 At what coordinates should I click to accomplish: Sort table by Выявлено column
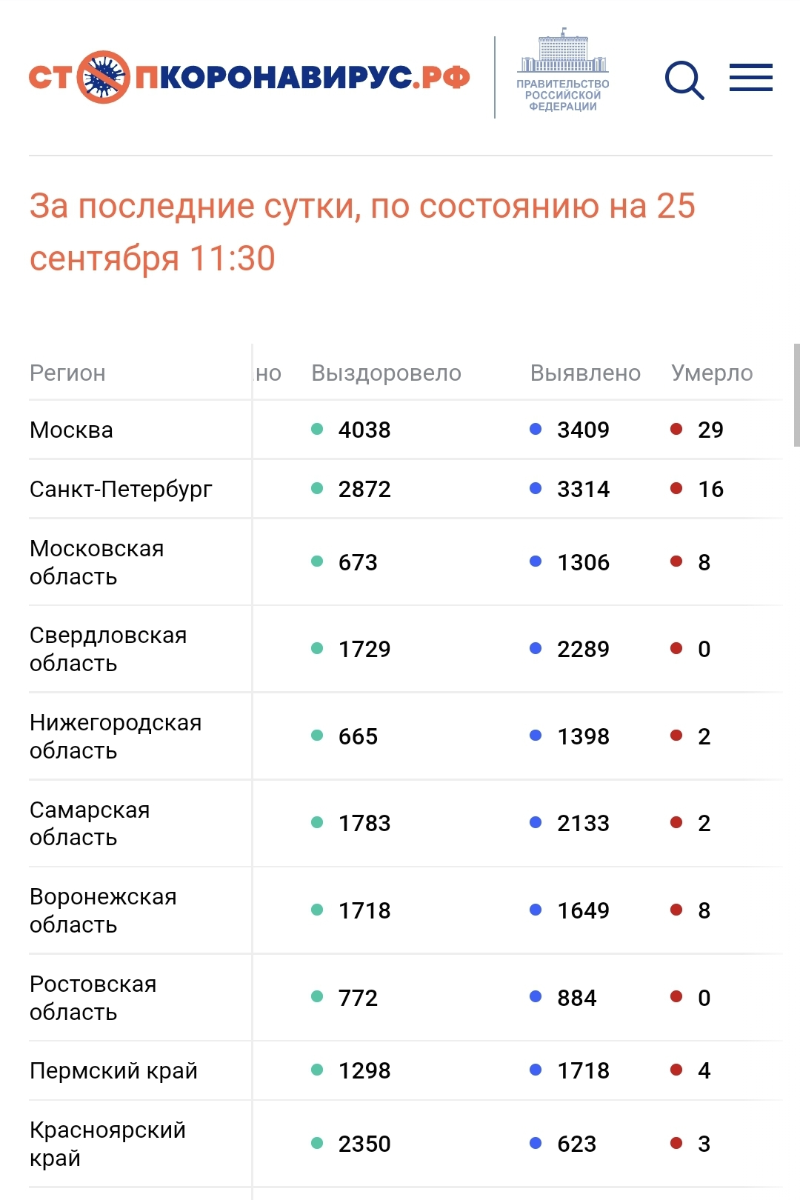tap(585, 373)
